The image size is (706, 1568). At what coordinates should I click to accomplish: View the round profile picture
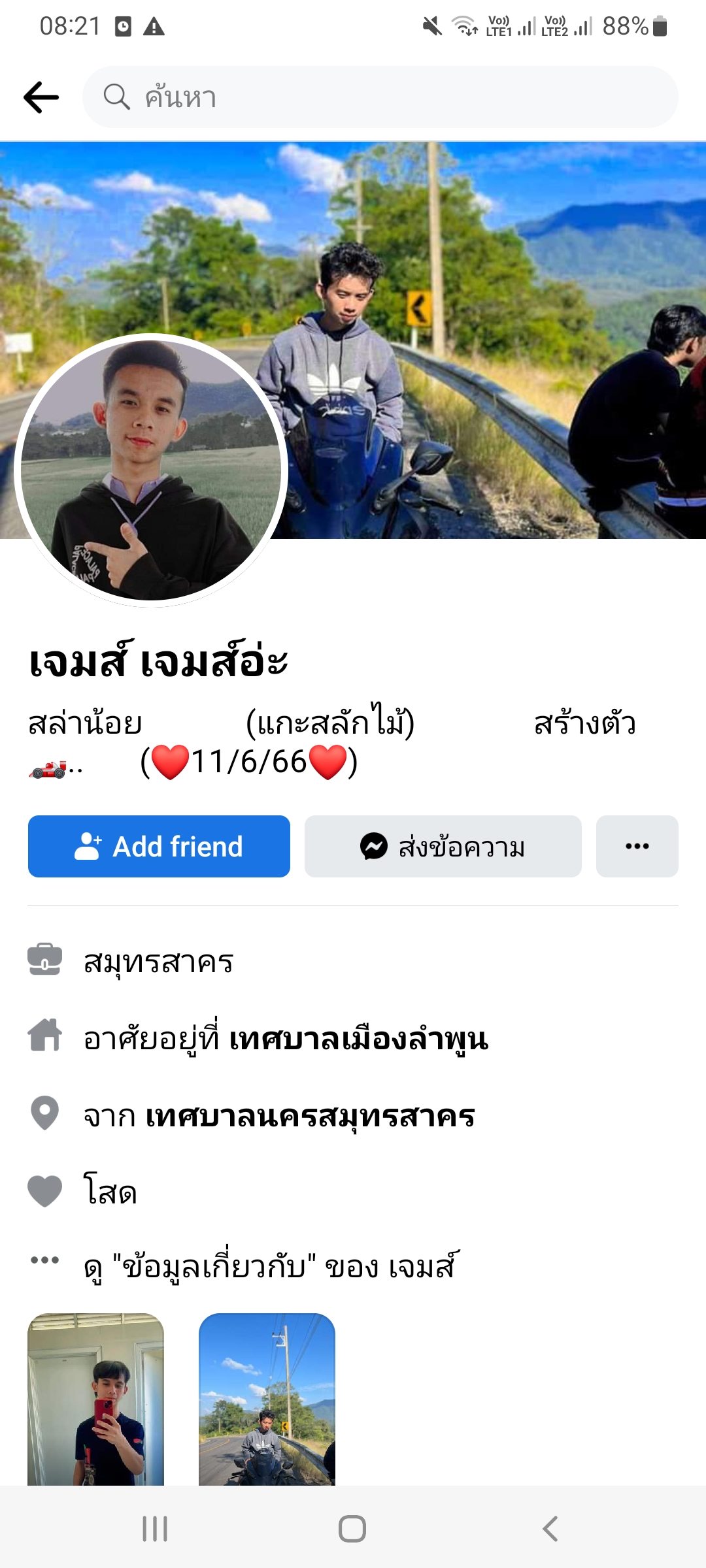click(x=151, y=470)
